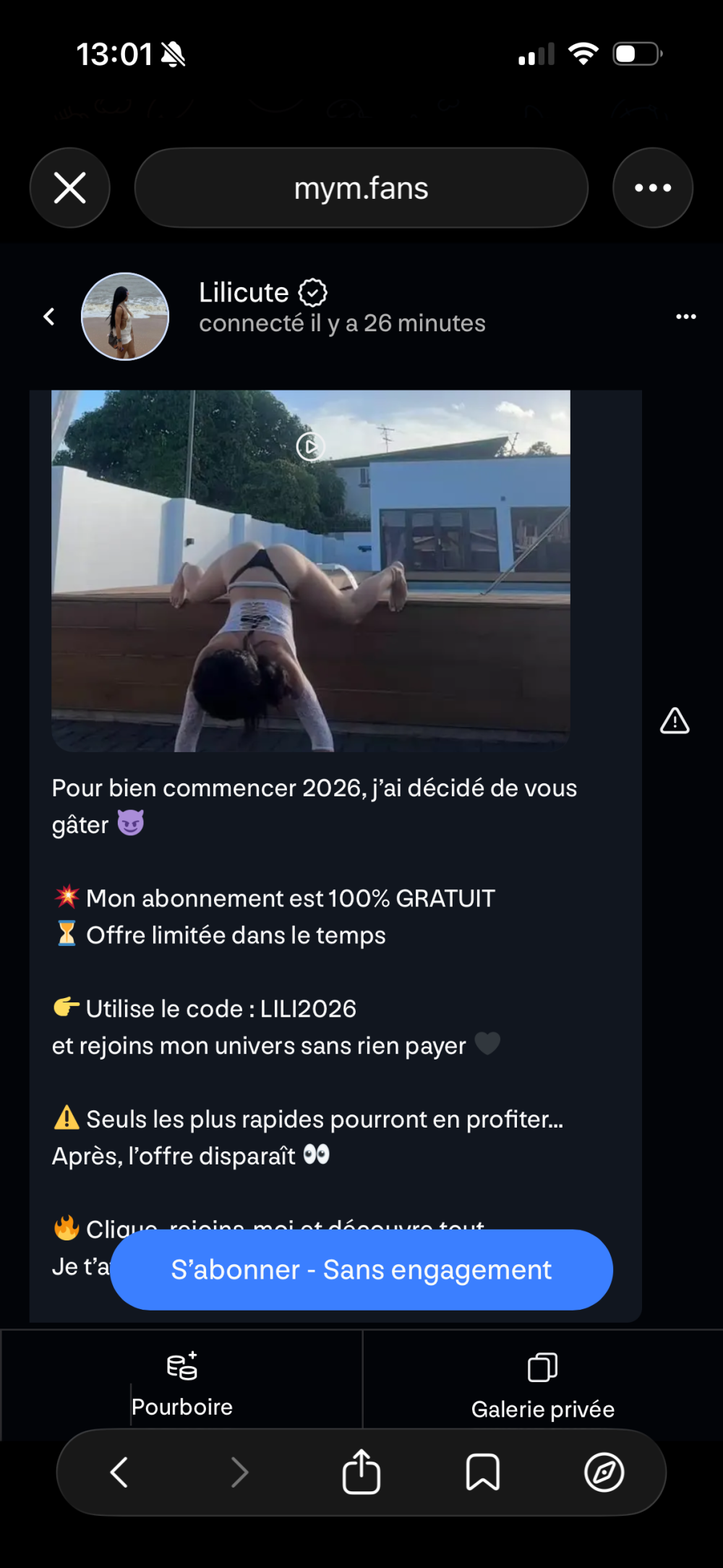The width and height of the screenshot is (723, 1568).
Task: Open the browser's three-dot menu
Action: click(x=652, y=188)
